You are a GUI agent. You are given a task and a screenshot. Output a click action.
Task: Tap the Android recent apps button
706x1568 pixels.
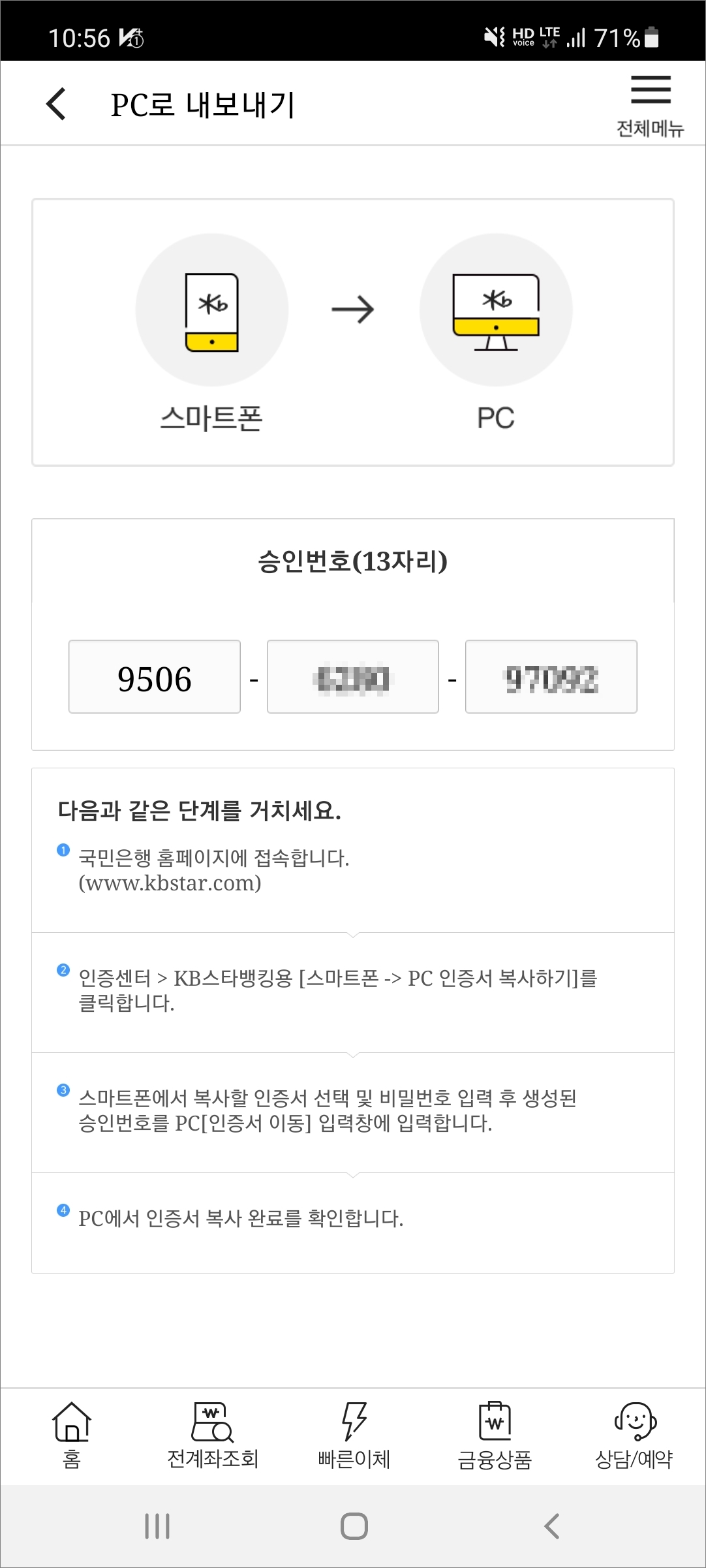(x=157, y=1526)
